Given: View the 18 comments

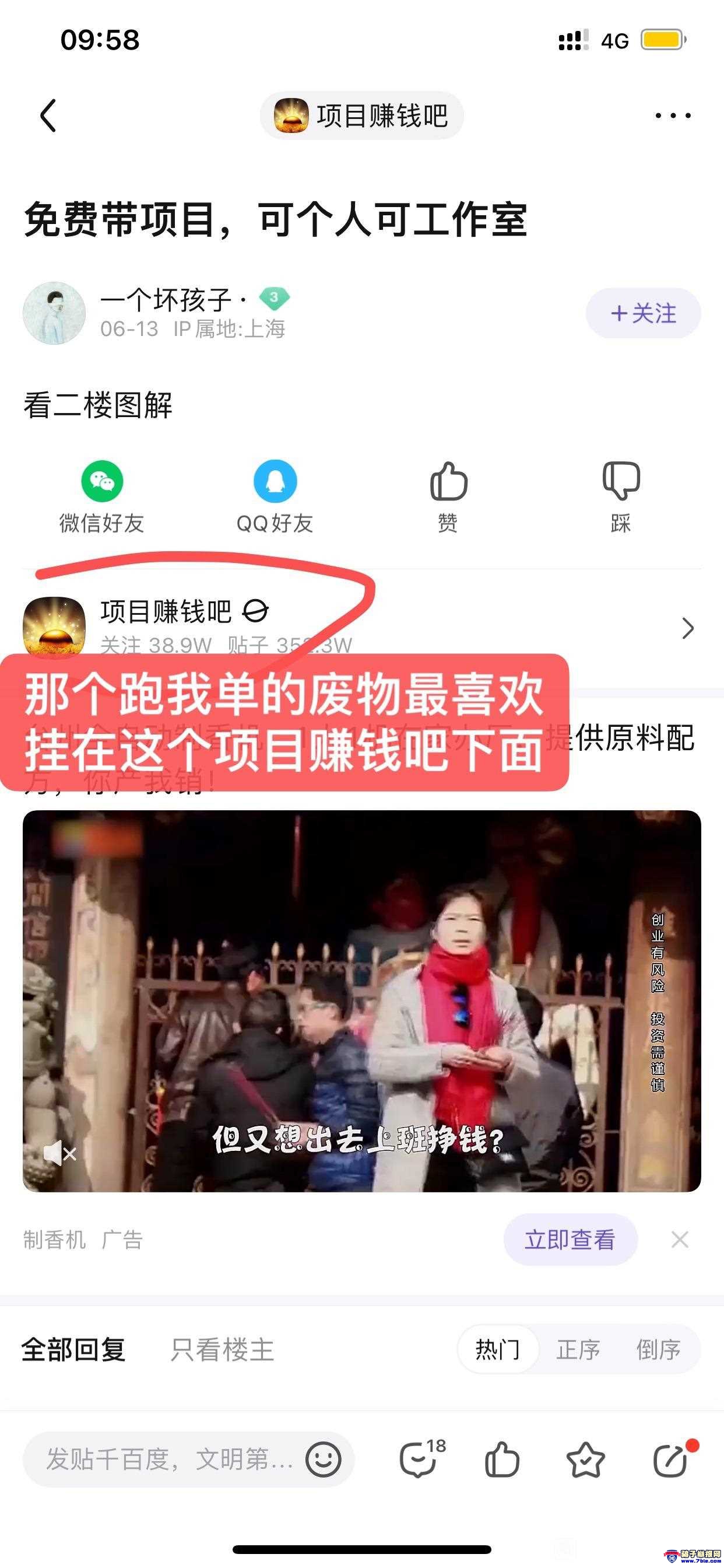Looking at the screenshot, I should (421, 1459).
